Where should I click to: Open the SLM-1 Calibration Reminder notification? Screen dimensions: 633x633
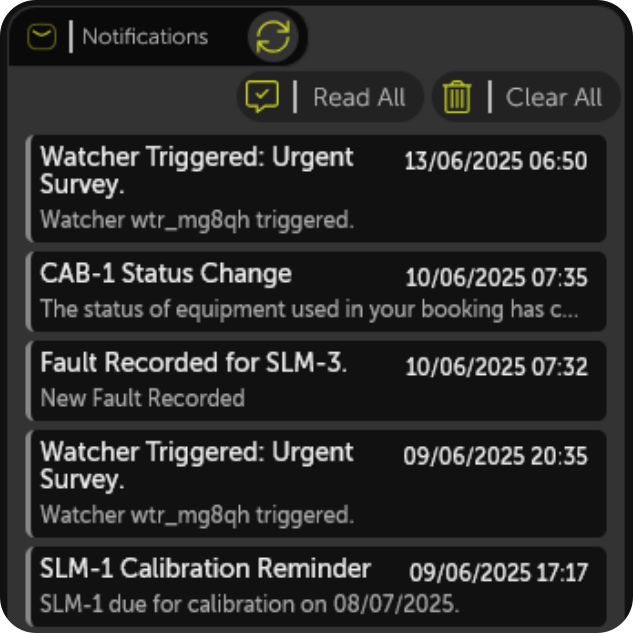(x=316, y=587)
